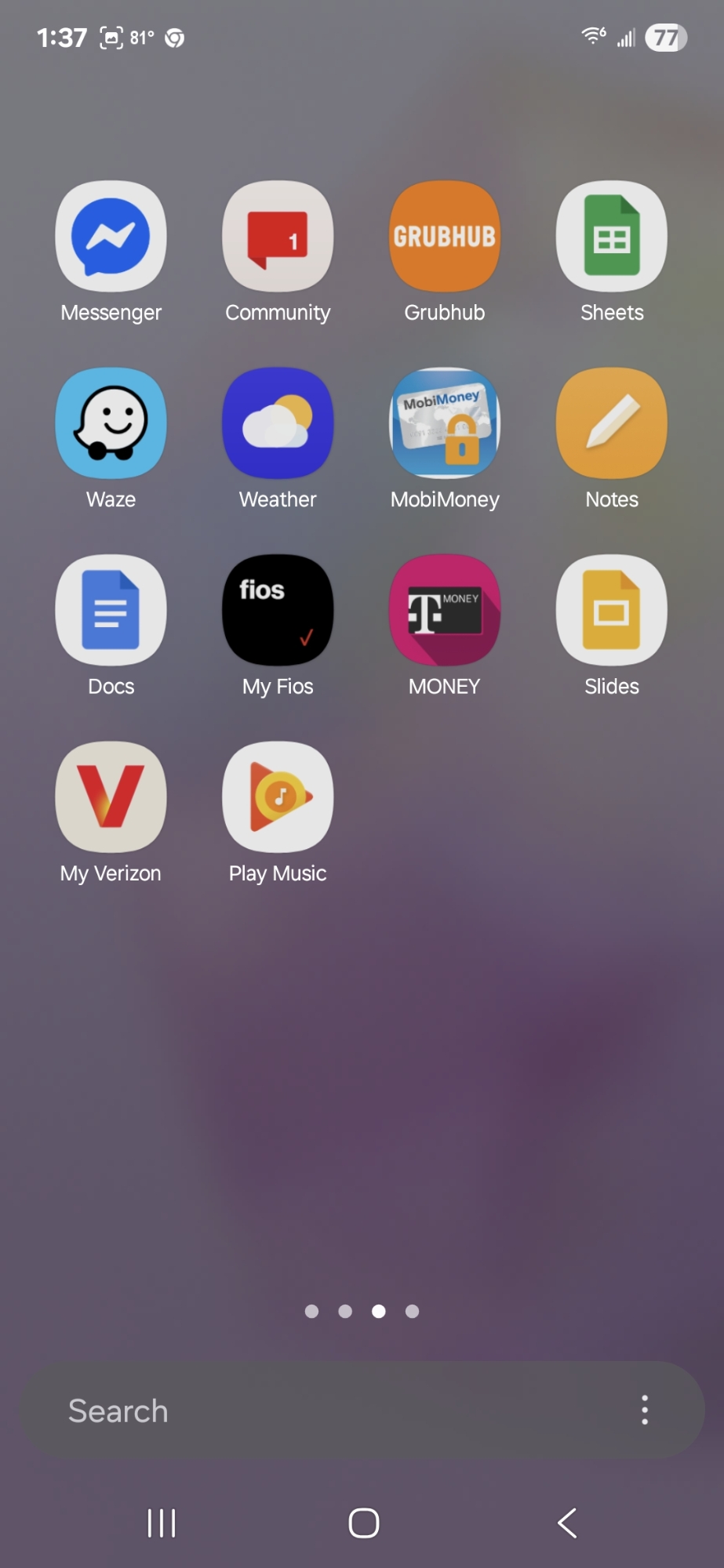
Task: Launch the My Fios app
Action: pos(278,610)
